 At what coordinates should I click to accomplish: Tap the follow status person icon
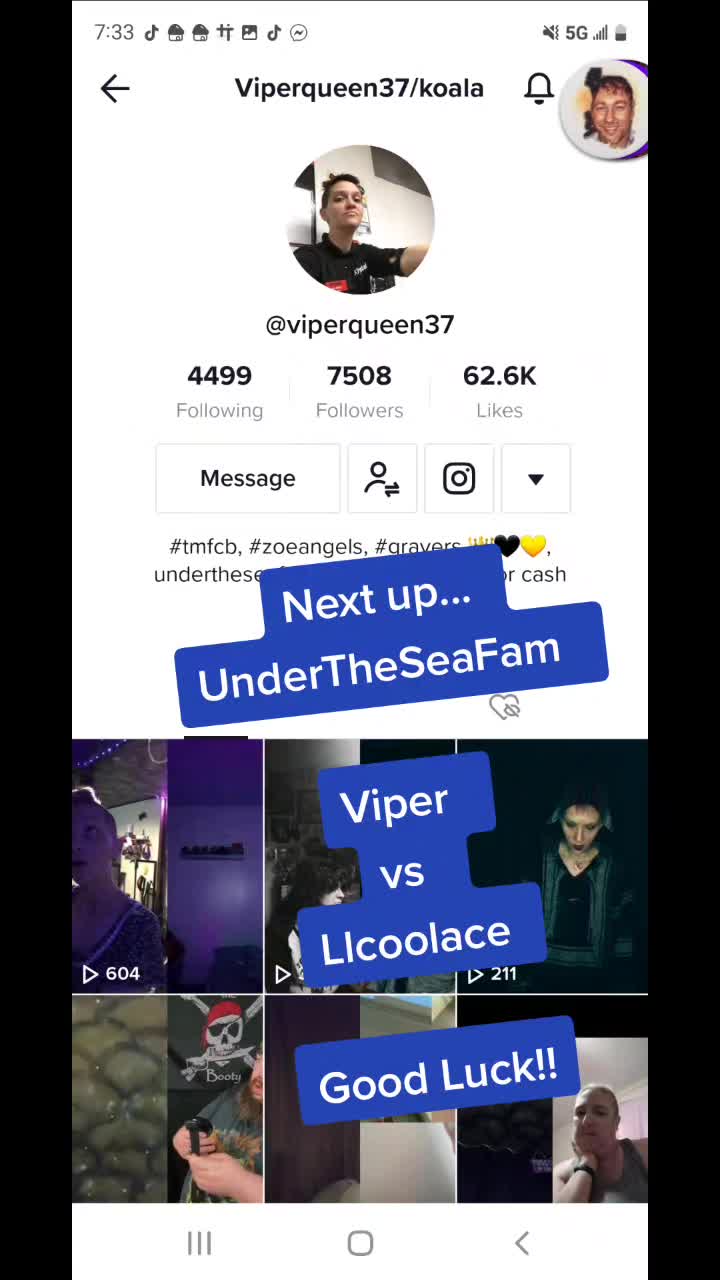pyautogui.click(x=382, y=478)
